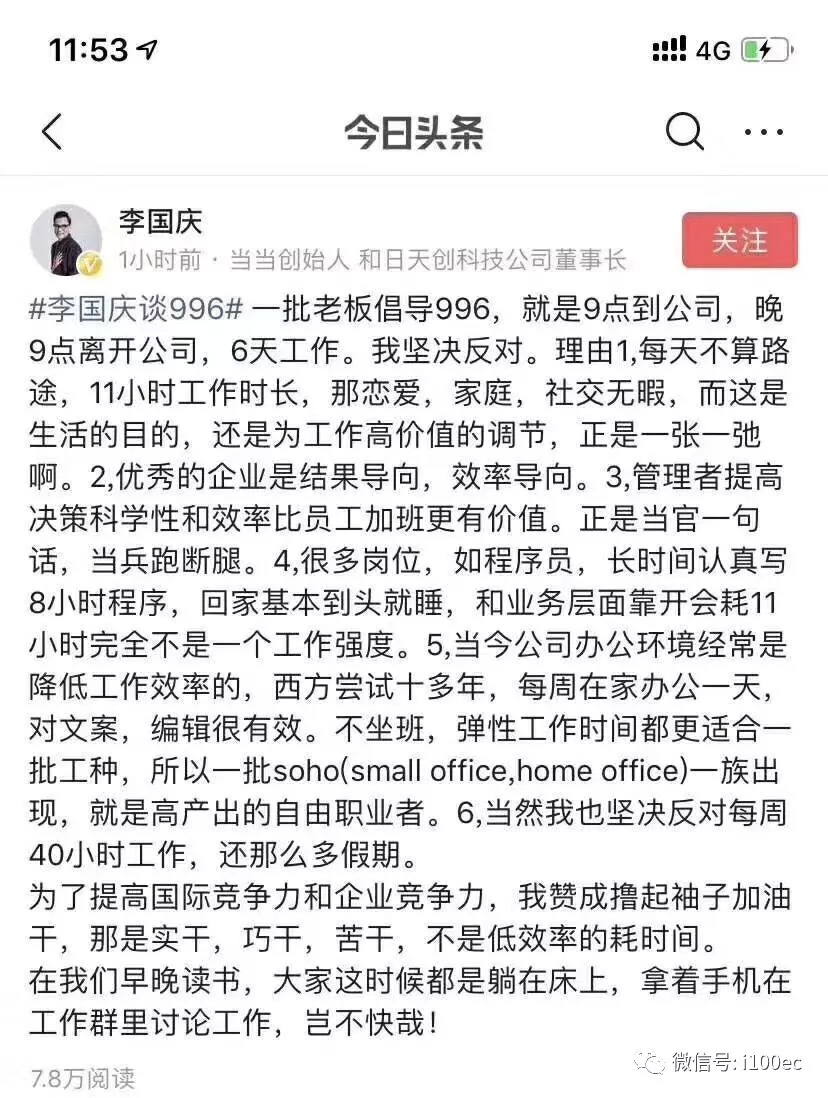Open the three-dot overflow menu
This screenshot has width=828, height=1098.
click(x=764, y=131)
